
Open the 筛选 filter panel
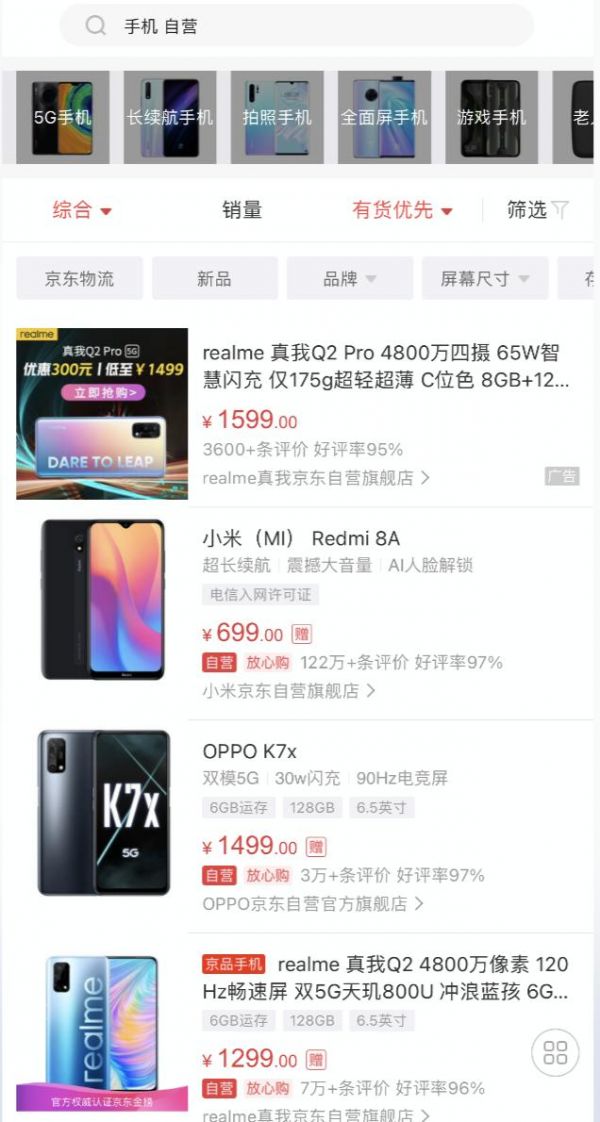coord(538,210)
